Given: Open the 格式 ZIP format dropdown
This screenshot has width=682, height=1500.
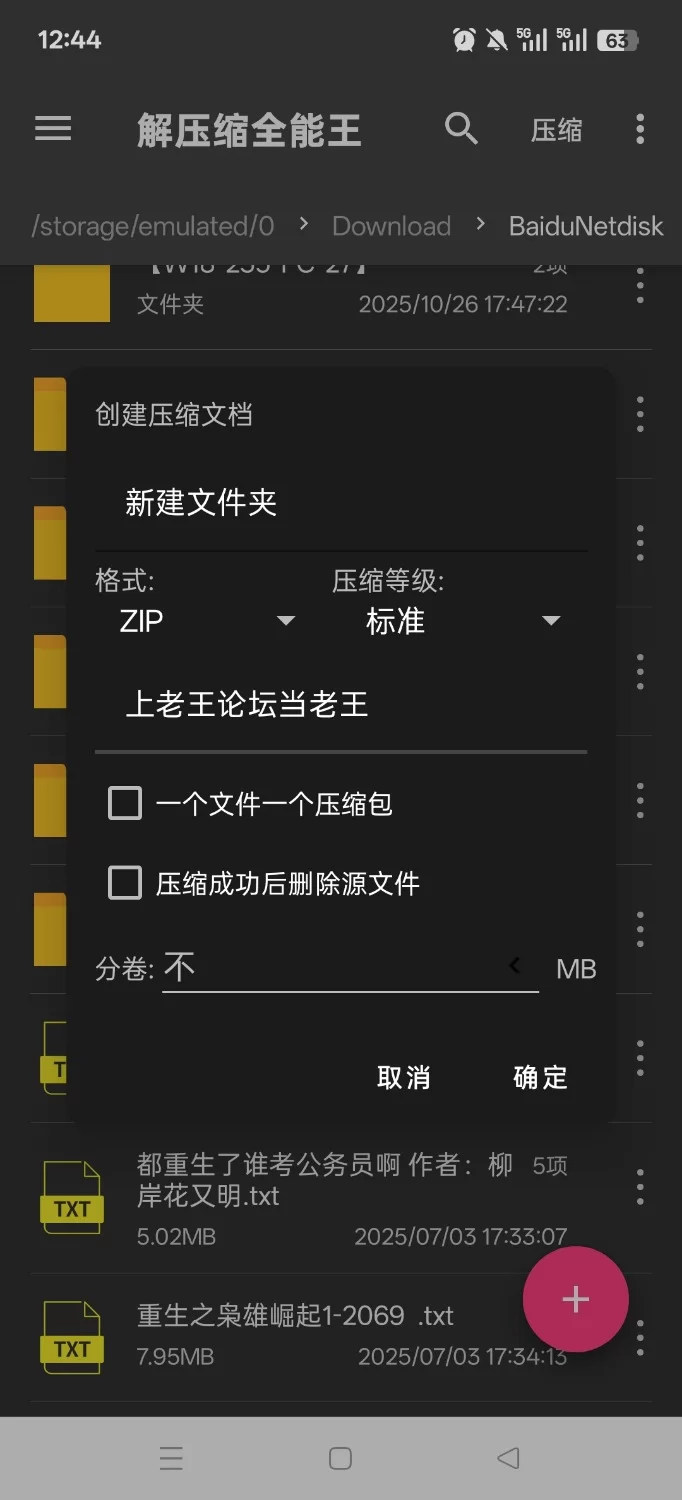Looking at the screenshot, I should click(x=207, y=621).
